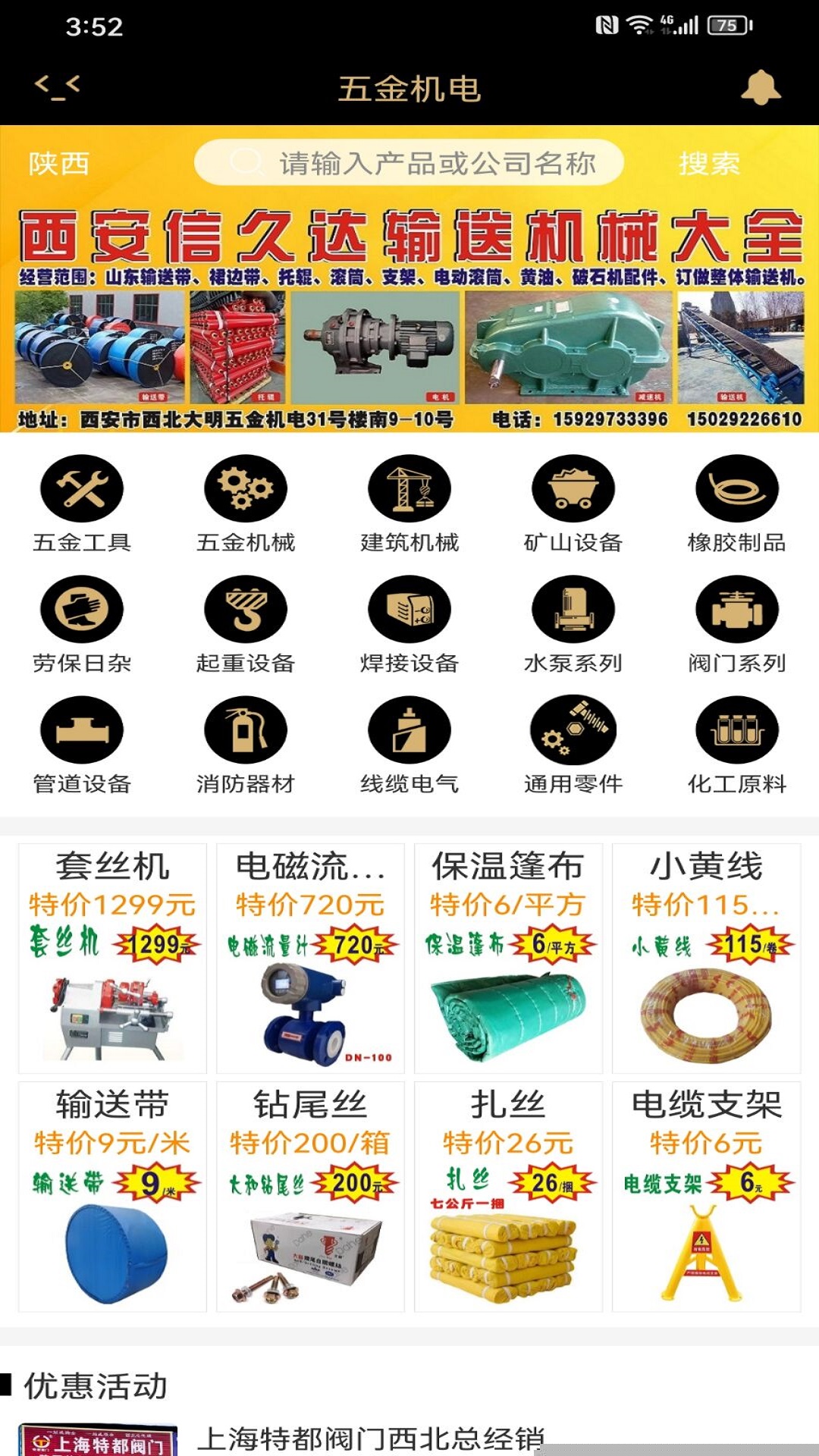The width and height of the screenshot is (819, 1456).
Task: Open the 西安信久达输送机械 banner ad
Action: tap(409, 318)
